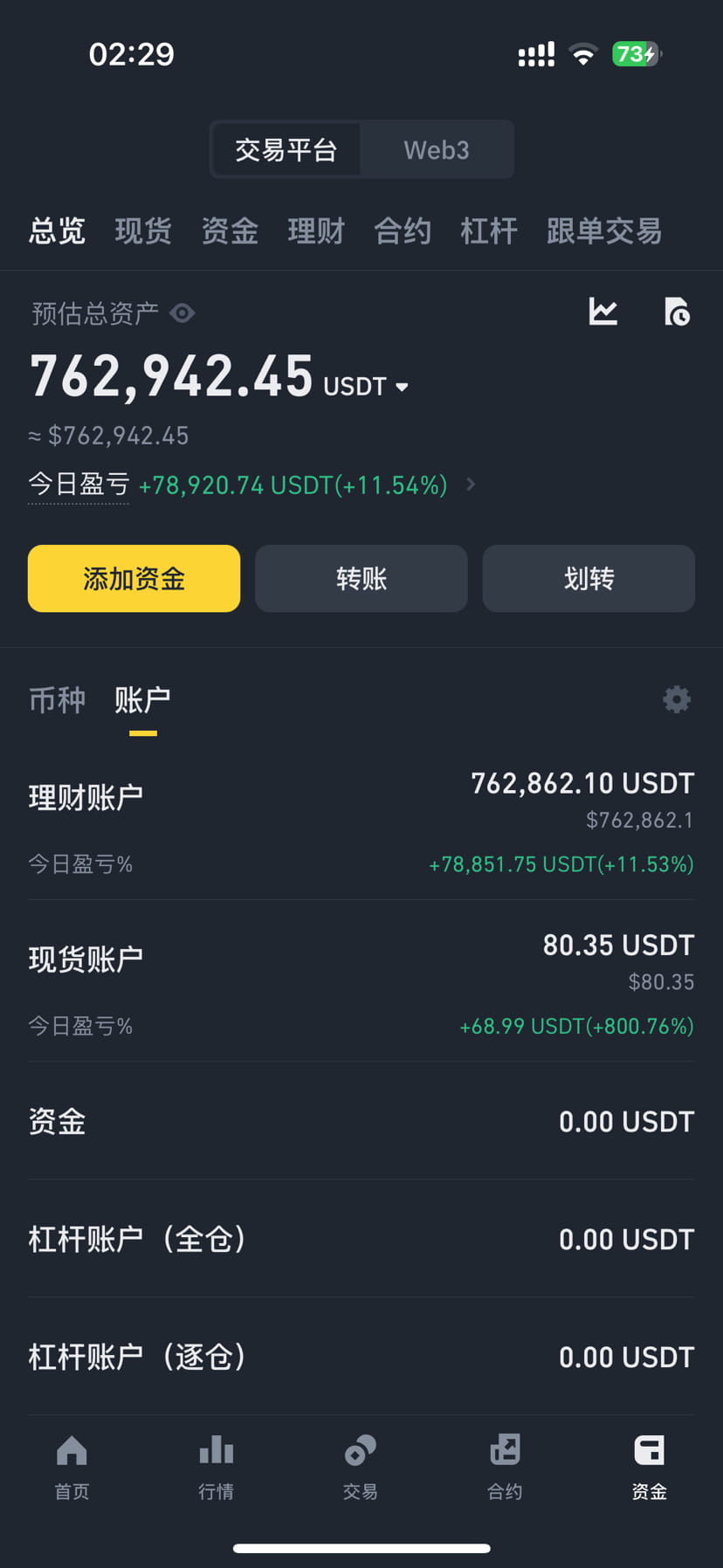Open the 理财账户 row

coord(361,820)
